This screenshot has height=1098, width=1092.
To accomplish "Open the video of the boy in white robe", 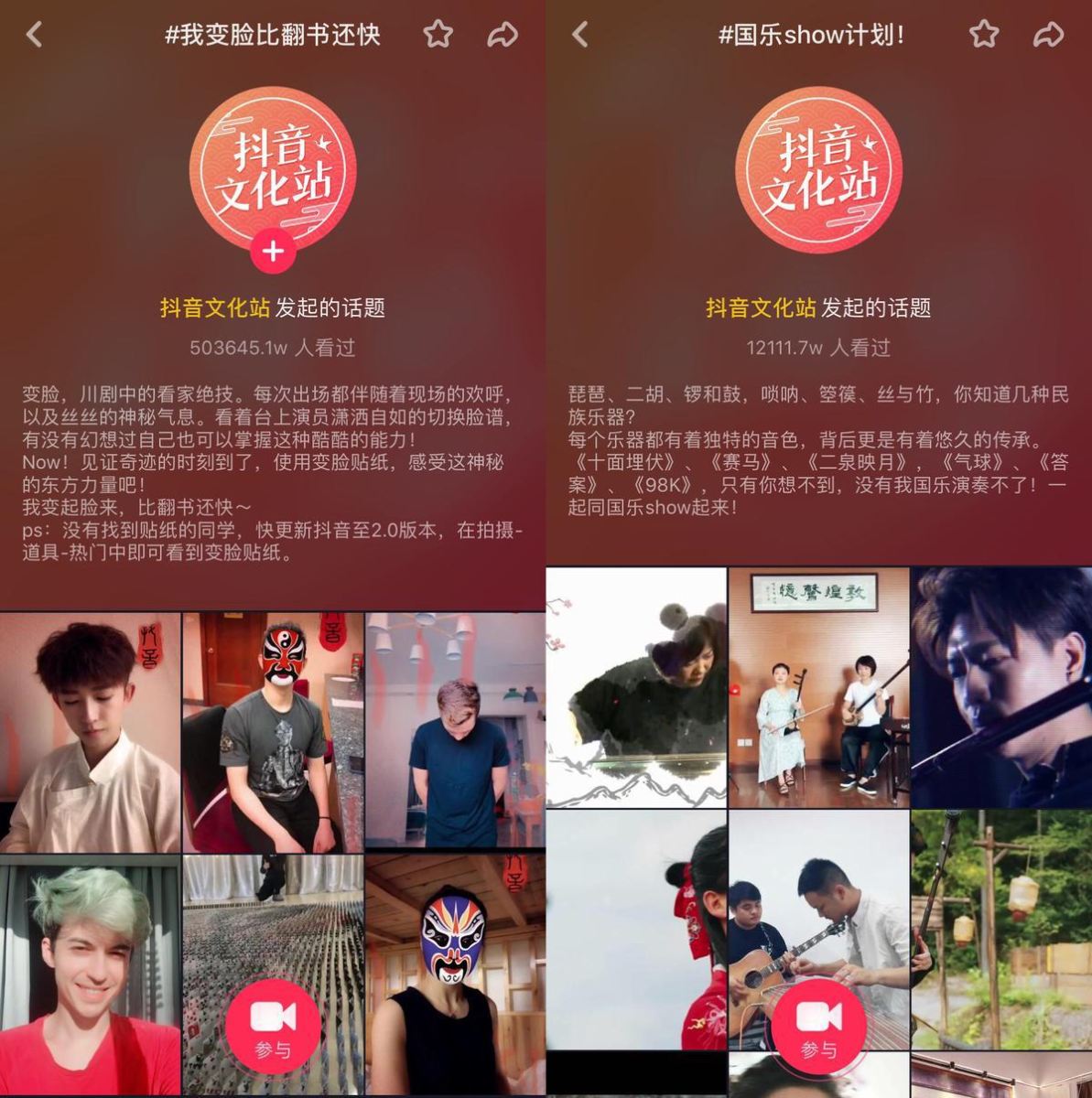I will click(x=90, y=732).
